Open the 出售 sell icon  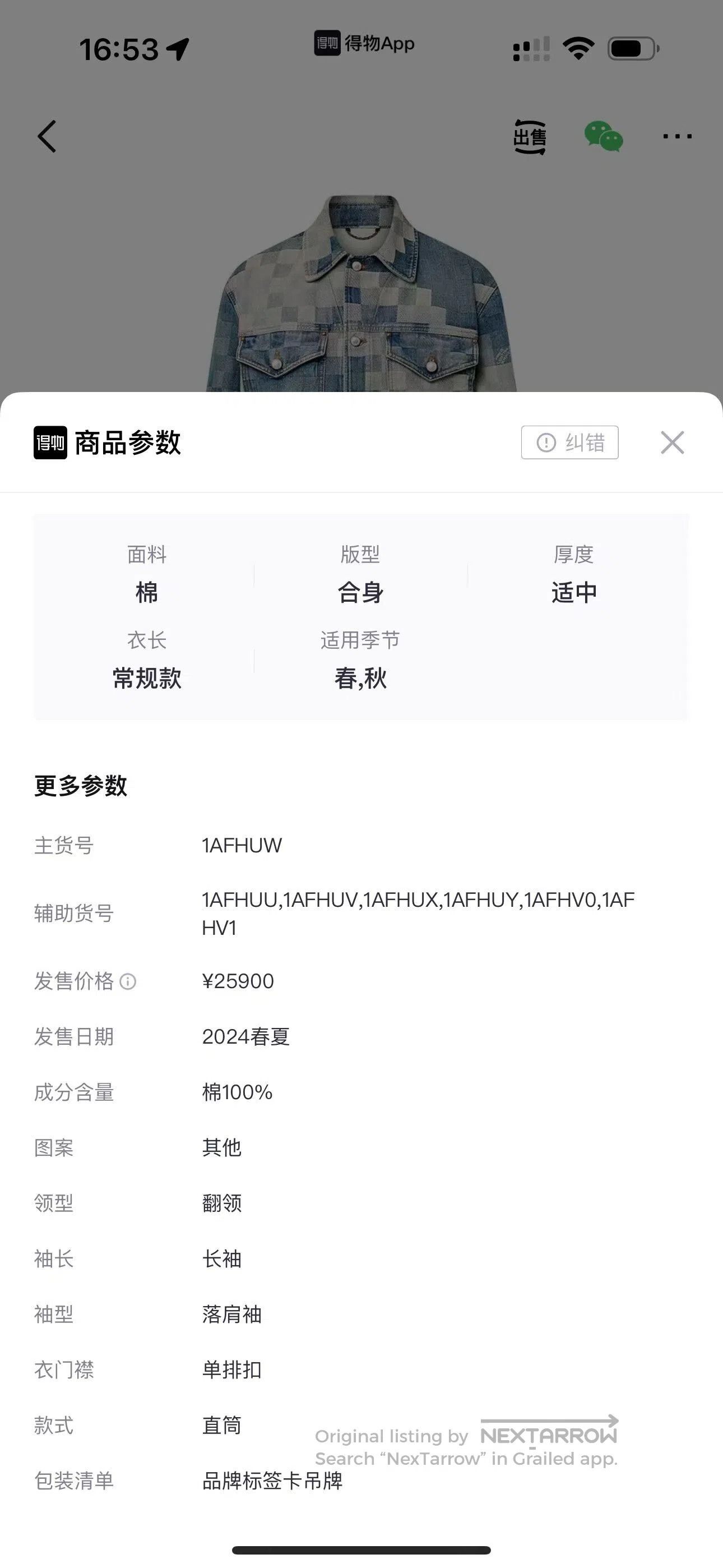point(530,137)
